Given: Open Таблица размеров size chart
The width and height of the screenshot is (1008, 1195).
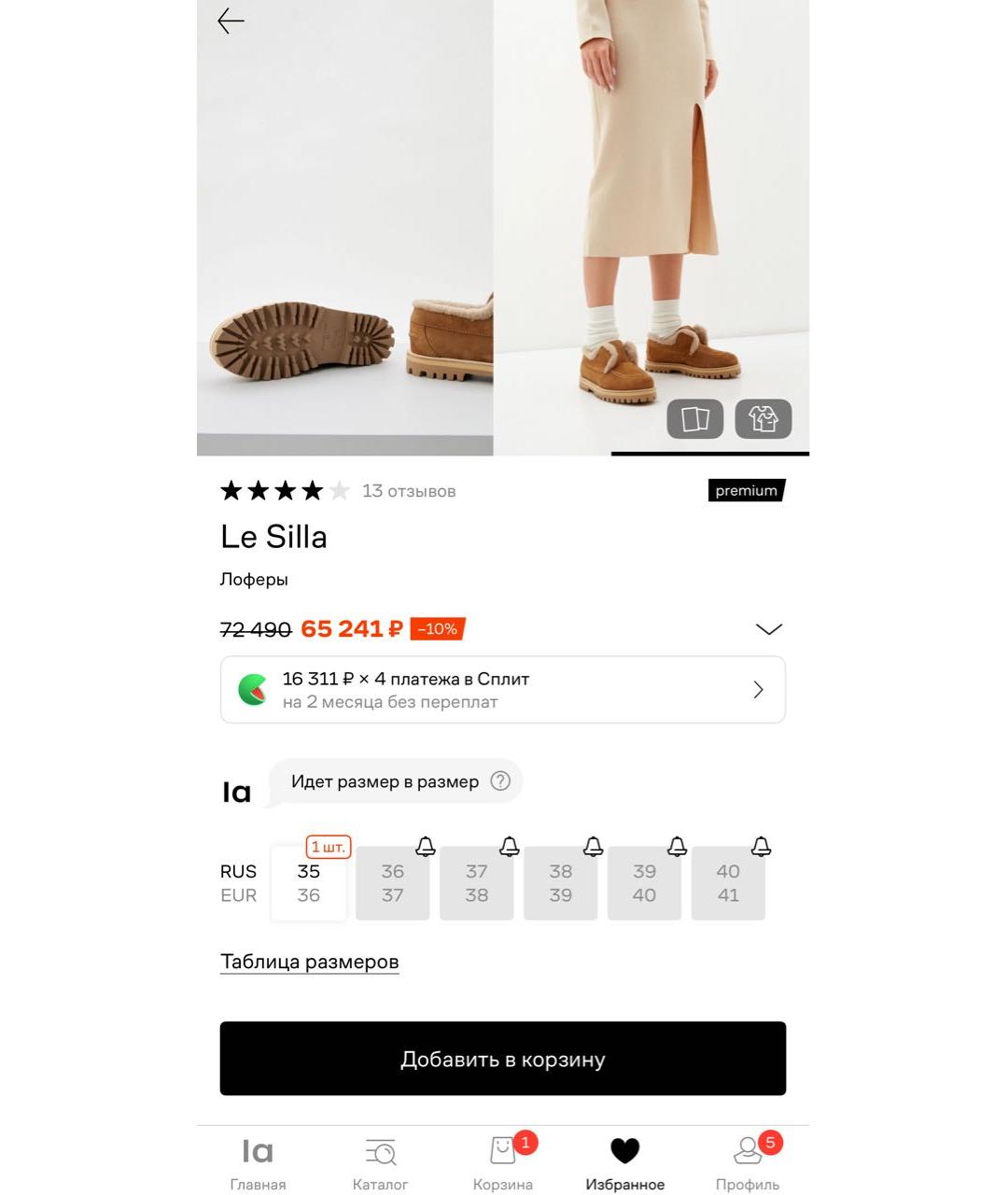Looking at the screenshot, I should point(309,962).
